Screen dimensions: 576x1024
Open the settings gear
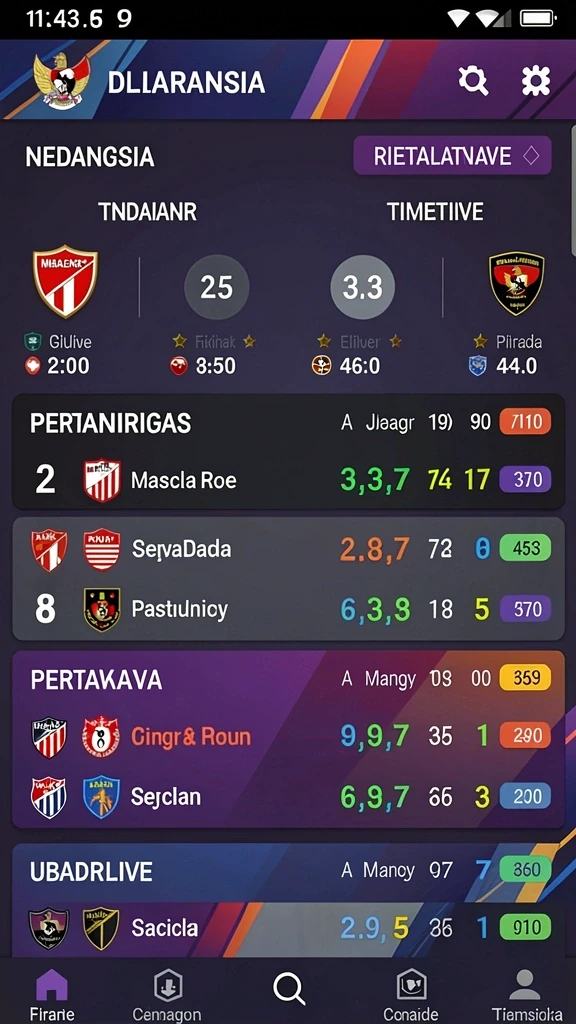click(536, 81)
